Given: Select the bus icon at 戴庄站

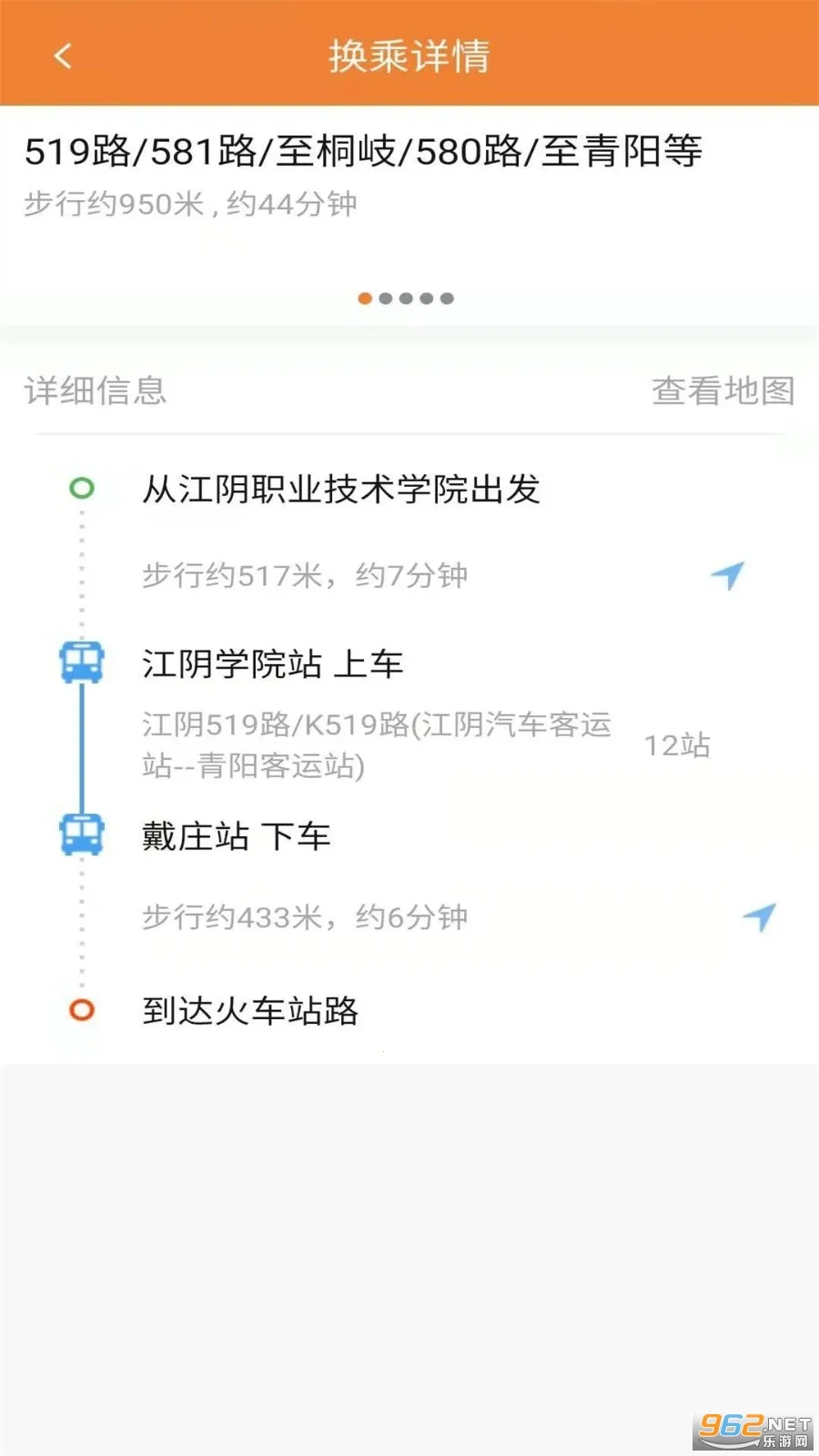Looking at the screenshot, I should pos(82,836).
